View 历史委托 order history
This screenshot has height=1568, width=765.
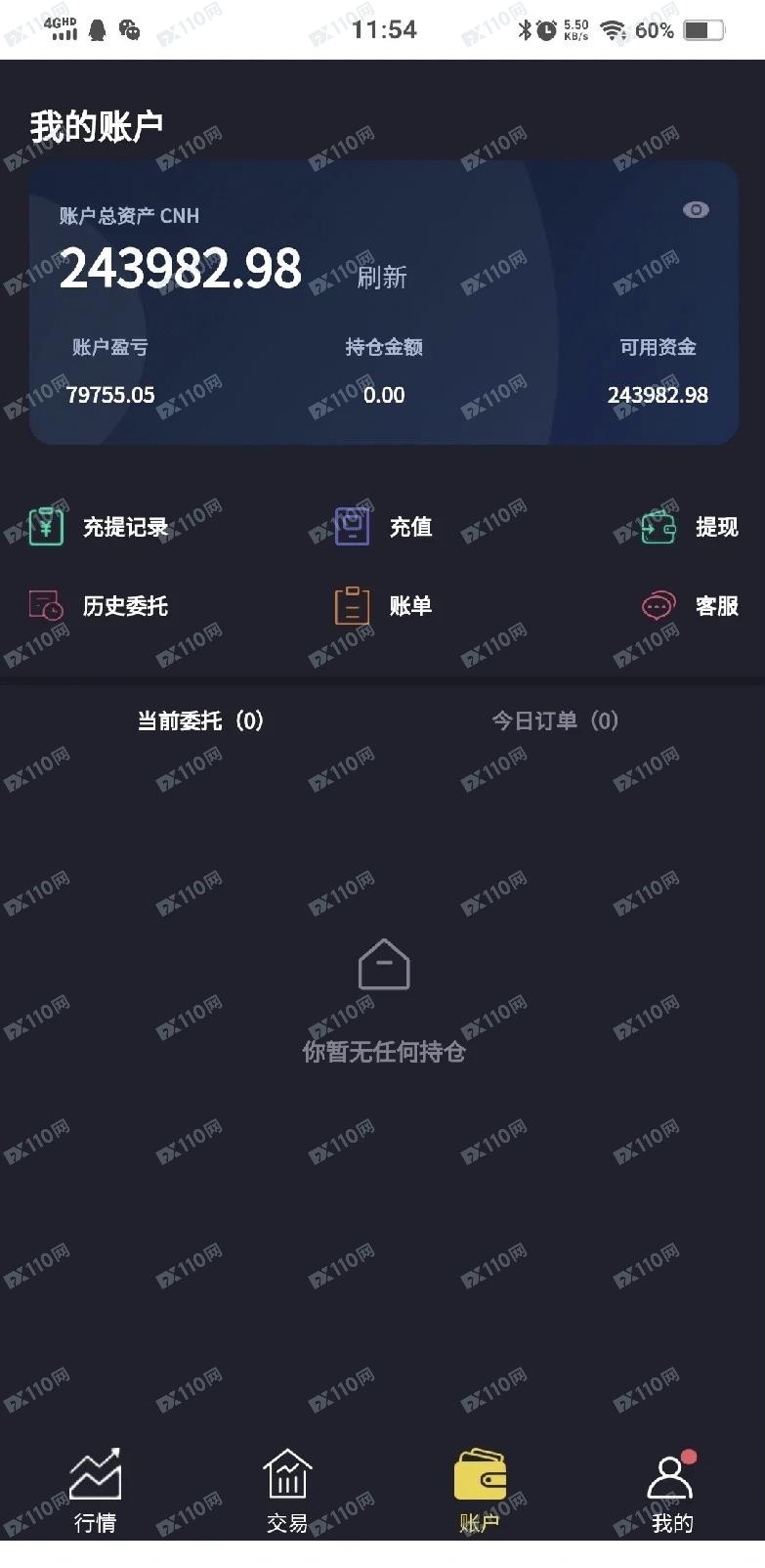pyautogui.click(x=99, y=606)
